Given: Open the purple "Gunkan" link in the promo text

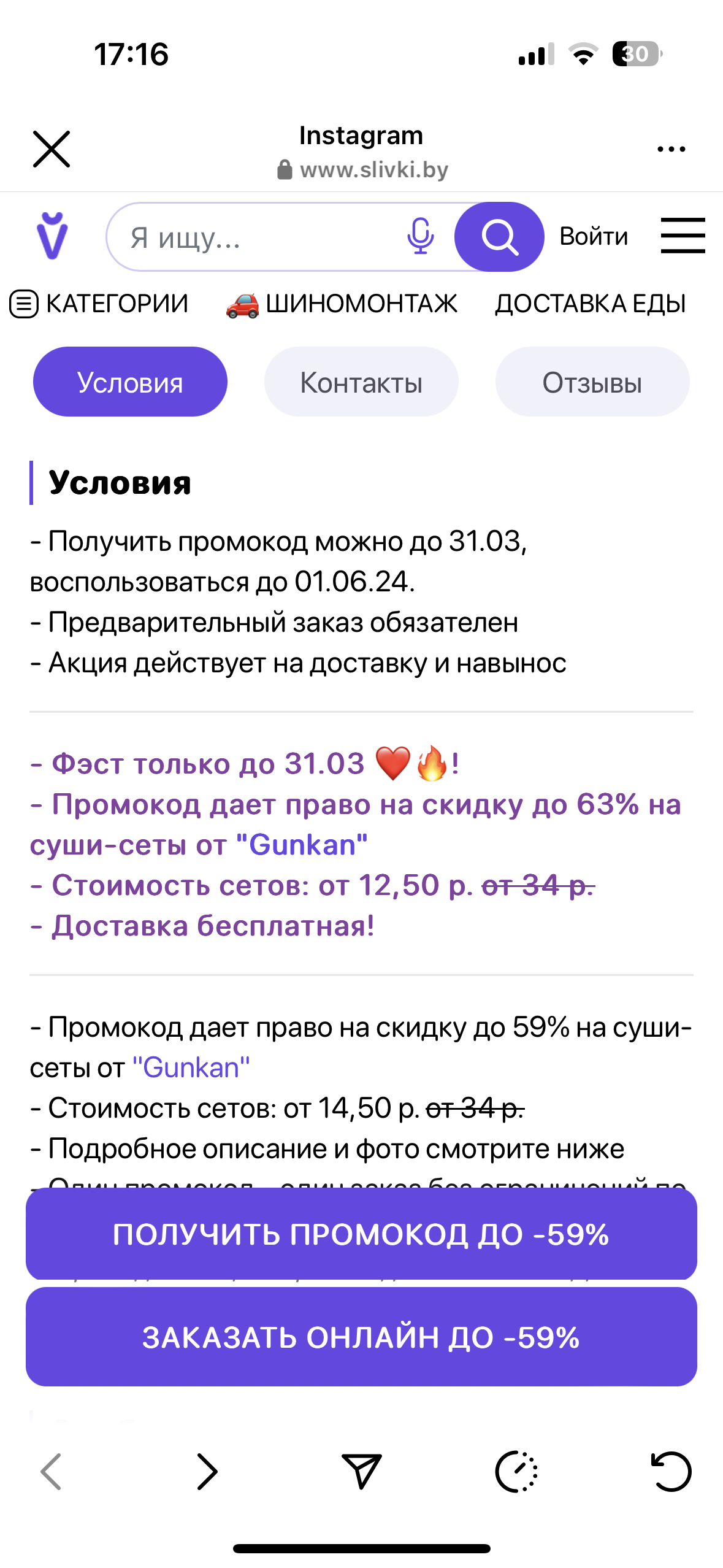Looking at the screenshot, I should 302,845.
